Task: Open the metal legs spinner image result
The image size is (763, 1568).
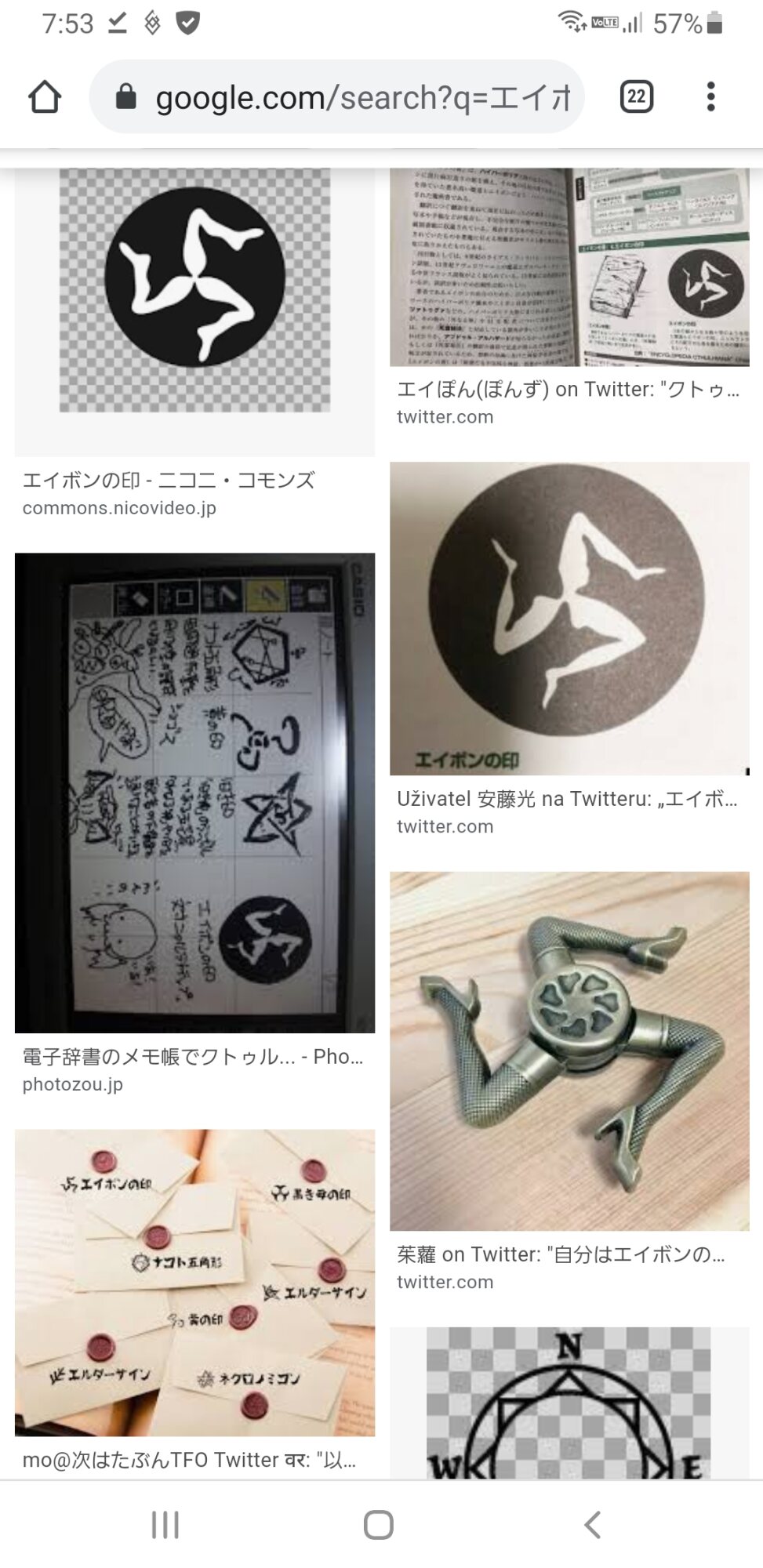Action: click(x=569, y=1051)
